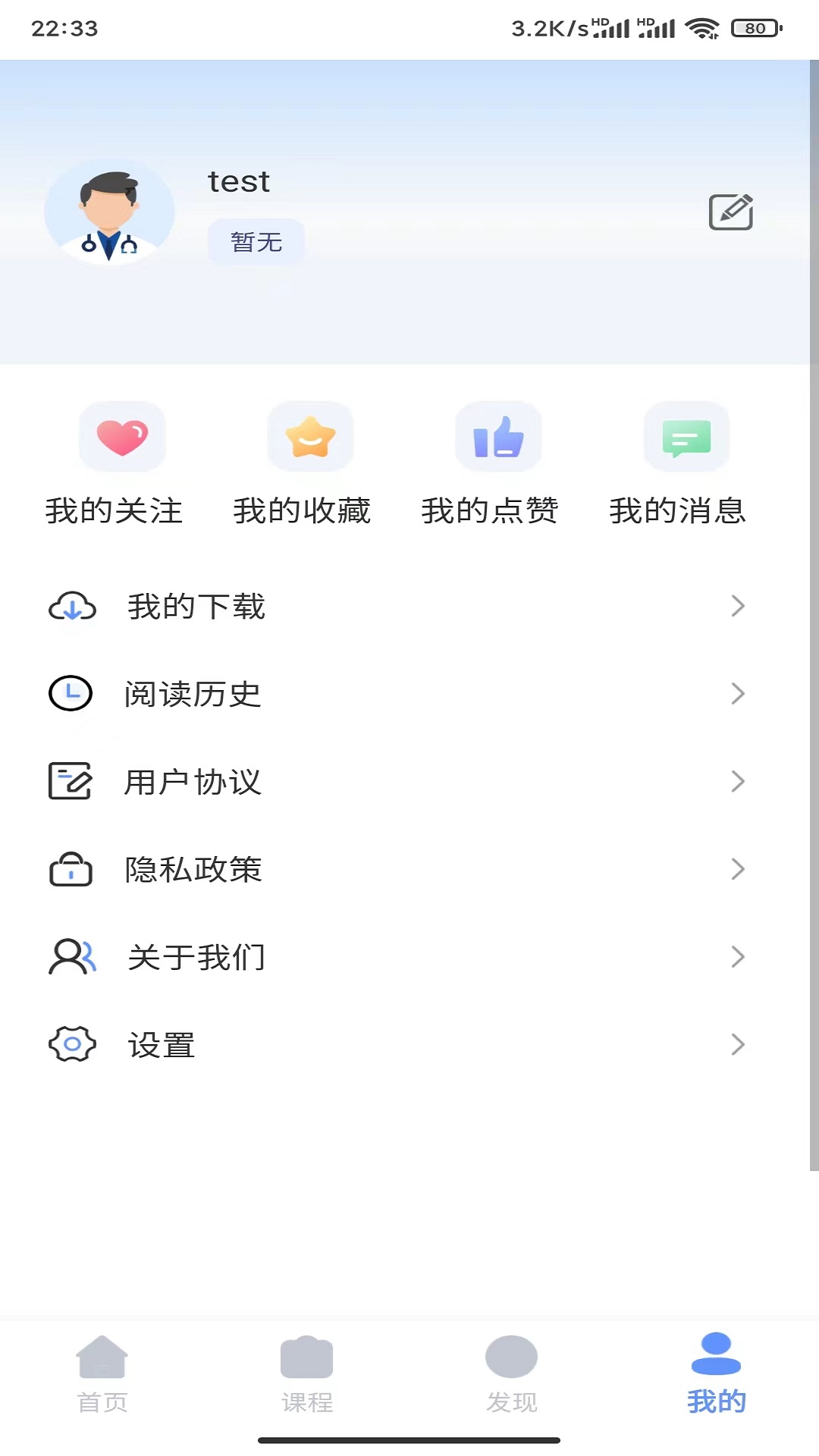
Task: Open the doctor avatar profile picture
Action: pyautogui.click(x=109, y=213)
